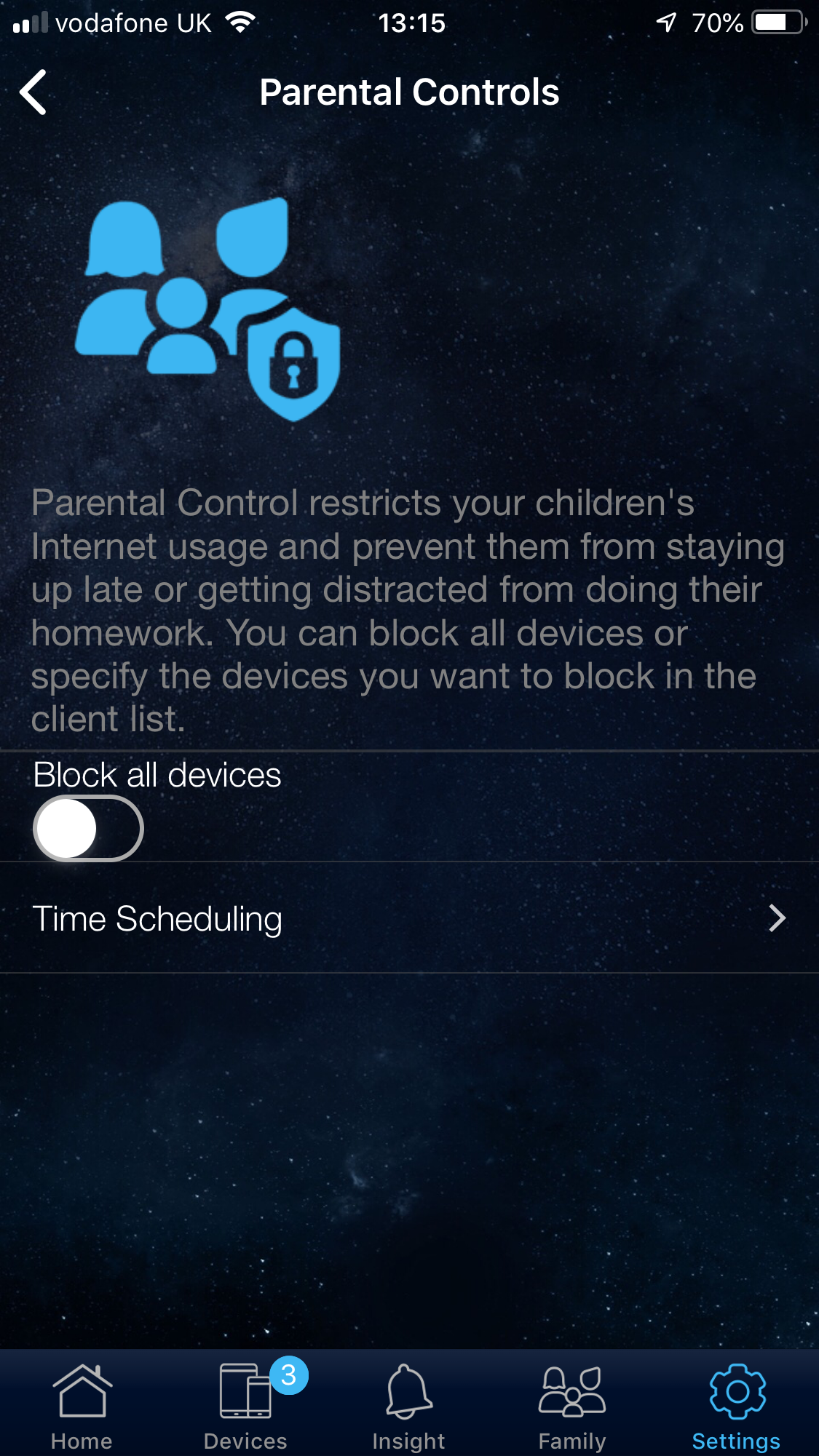
Task: Open the Family tab
Action: tap(572, 1405)
